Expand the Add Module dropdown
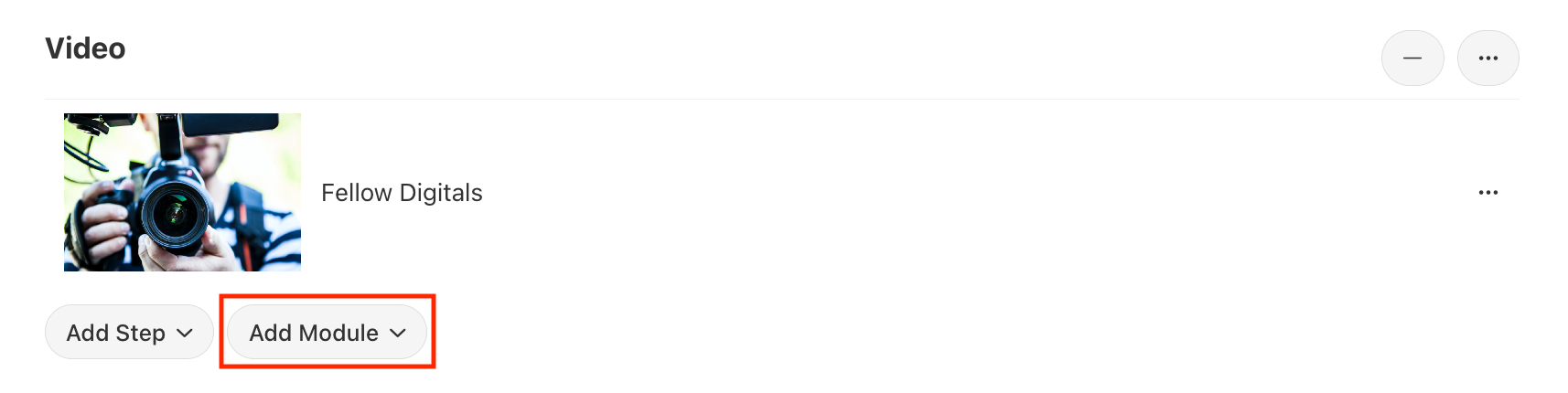Image resolution: width=1568 pixels, height=393 pixels. coord(327,333)
